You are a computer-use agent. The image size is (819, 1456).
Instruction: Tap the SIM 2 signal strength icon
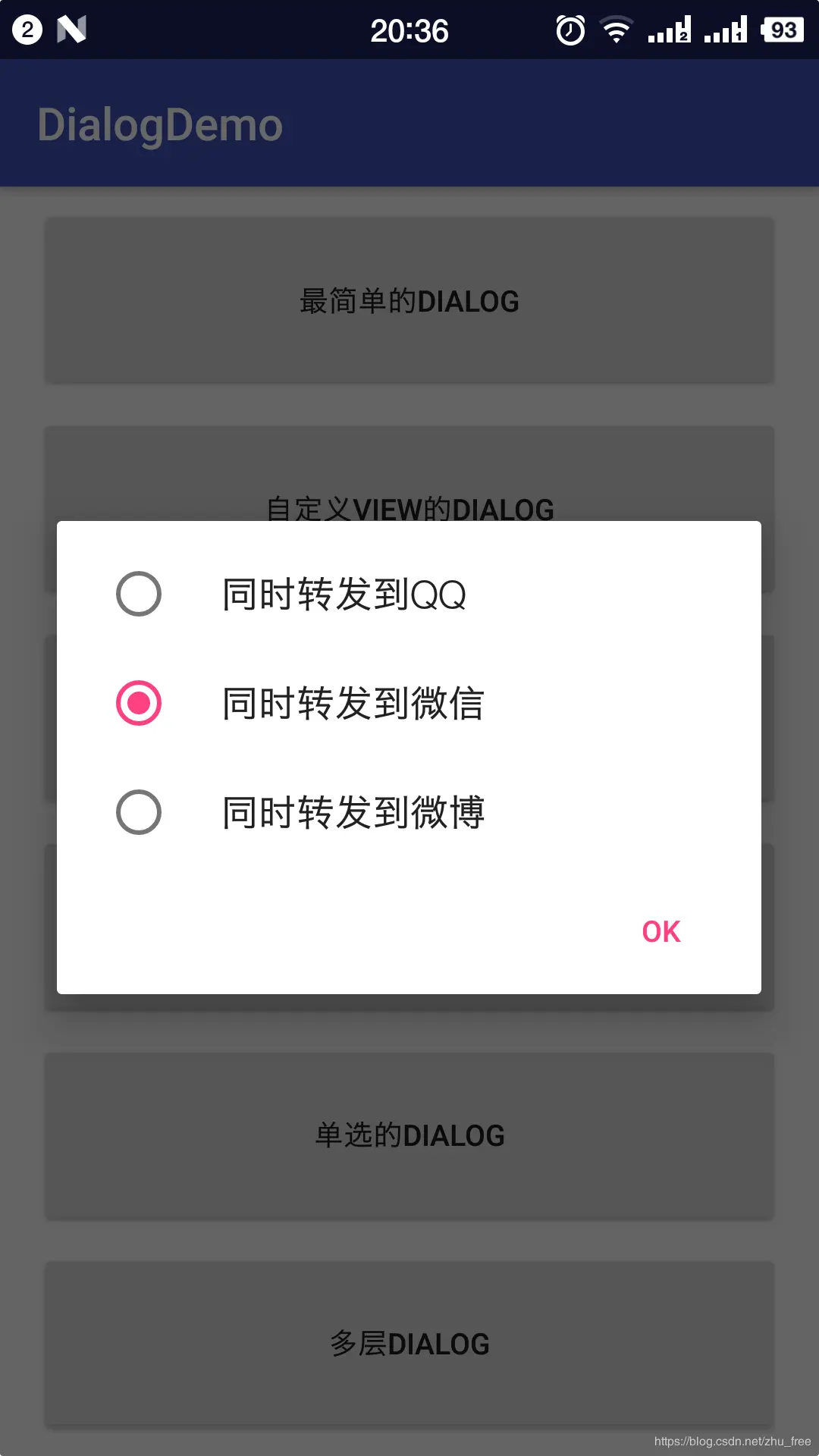(667, 30)
